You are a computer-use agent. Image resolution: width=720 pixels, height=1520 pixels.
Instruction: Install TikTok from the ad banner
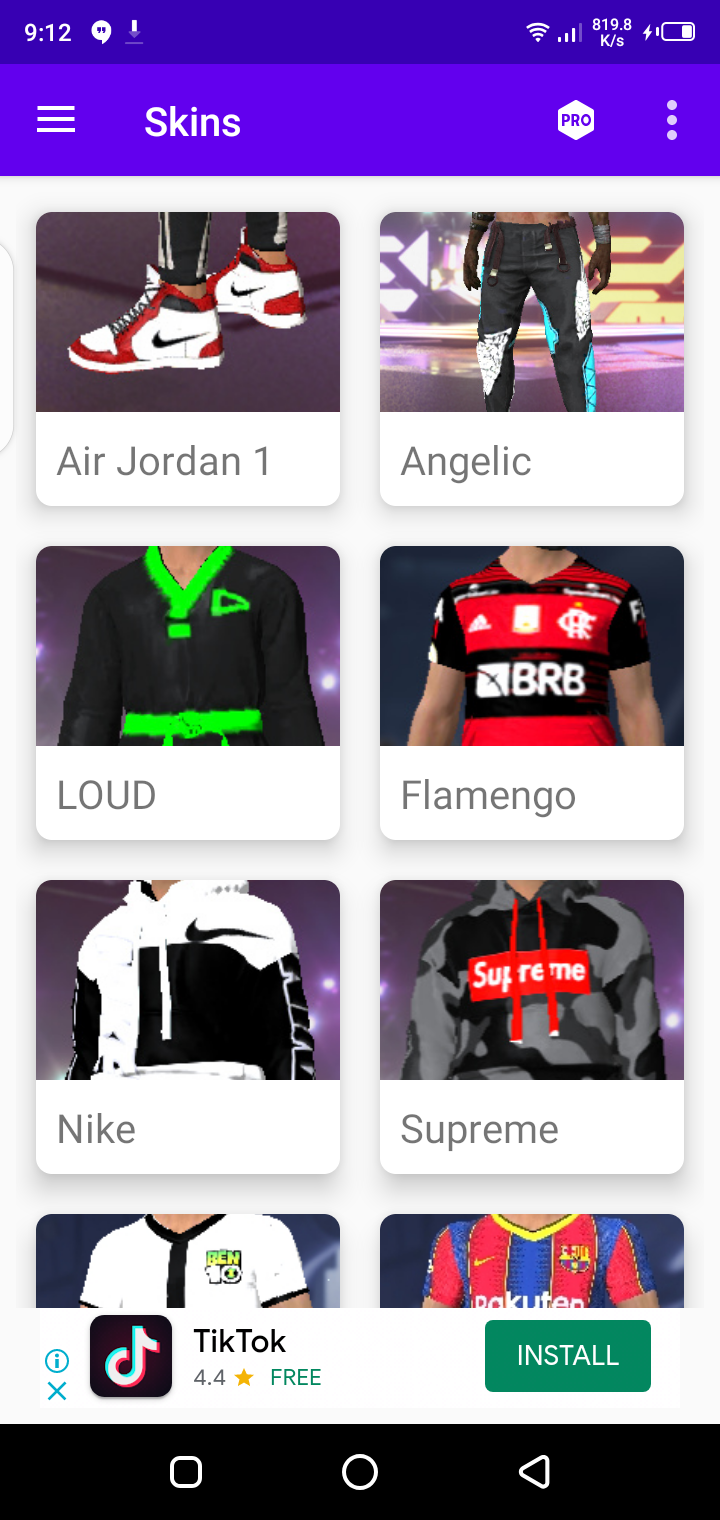pyautogui.click(x=567, y=1356)
